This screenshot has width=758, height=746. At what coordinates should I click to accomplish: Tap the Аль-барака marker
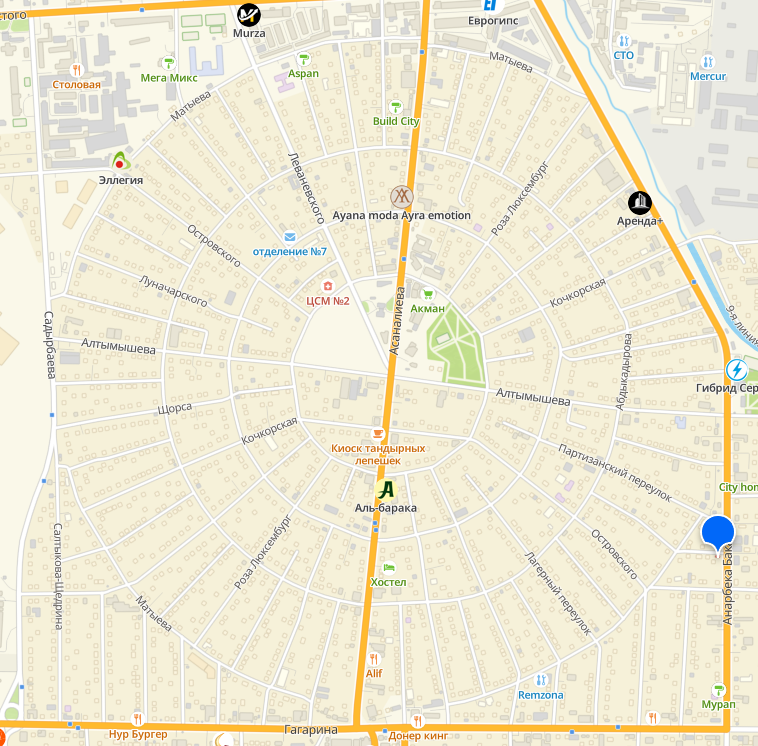pos(386,491)
